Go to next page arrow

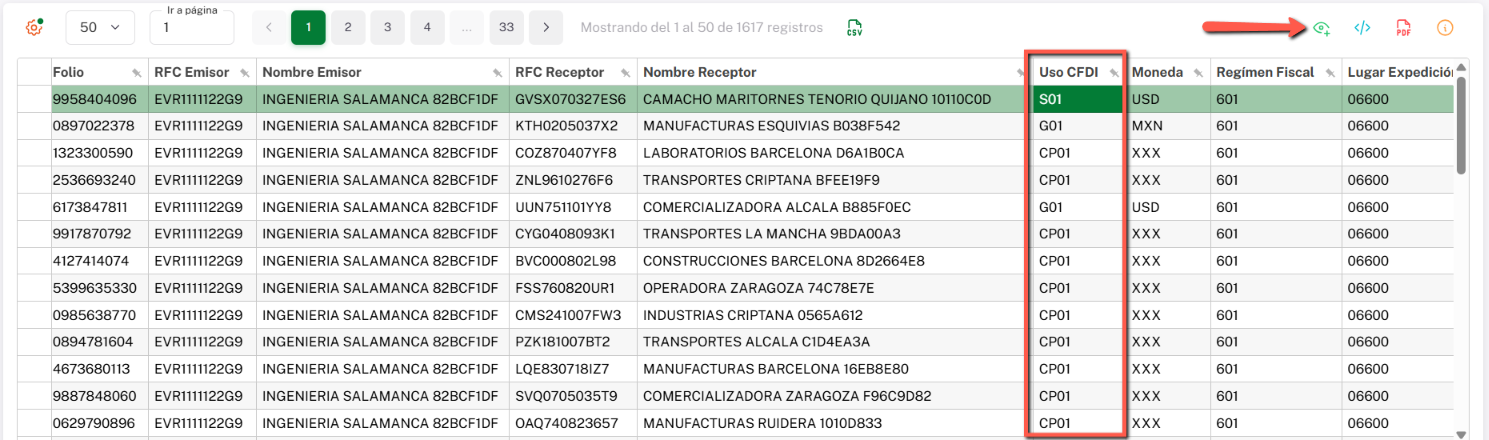(545, 28)
